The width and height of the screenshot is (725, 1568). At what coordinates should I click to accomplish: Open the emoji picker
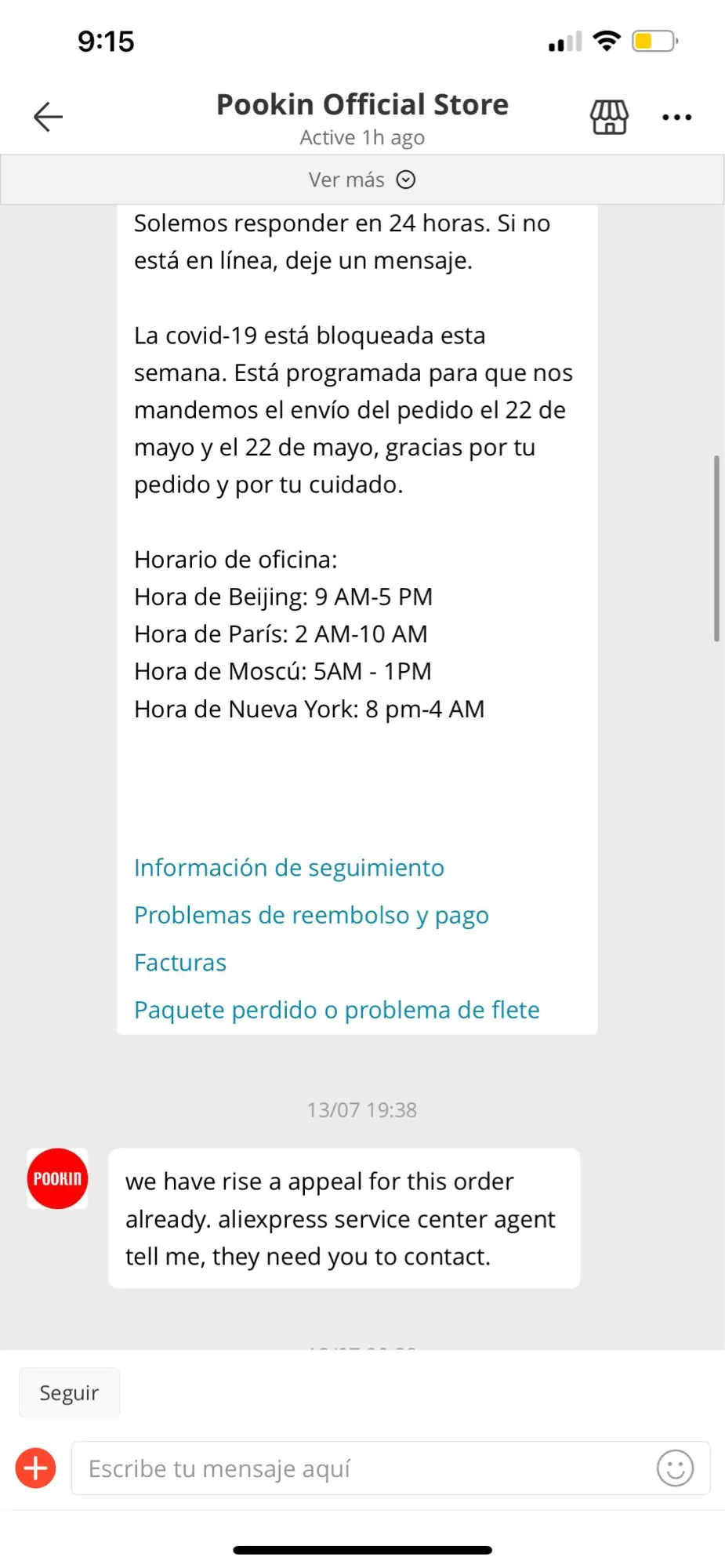[x=675, y=1468]
